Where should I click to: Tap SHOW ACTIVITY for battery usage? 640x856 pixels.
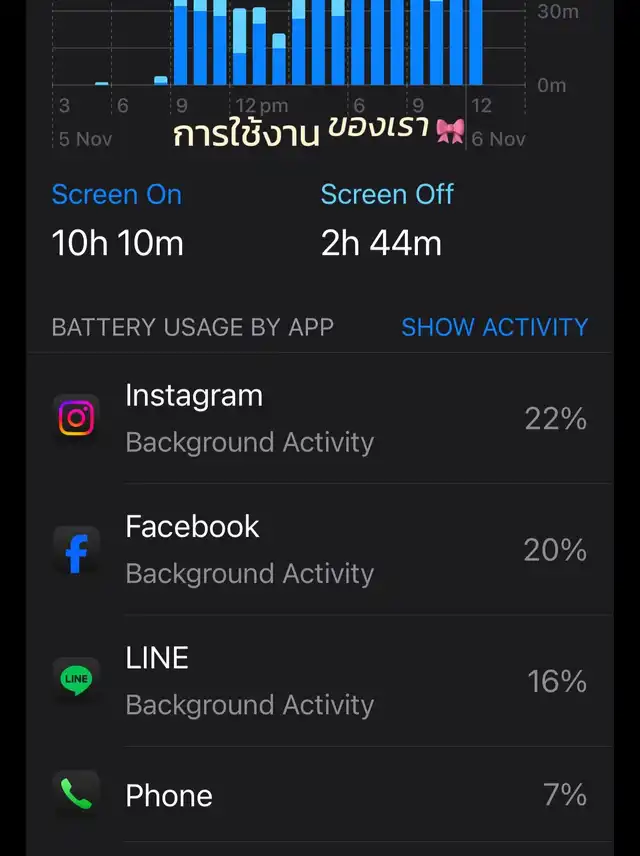(494, 327)
